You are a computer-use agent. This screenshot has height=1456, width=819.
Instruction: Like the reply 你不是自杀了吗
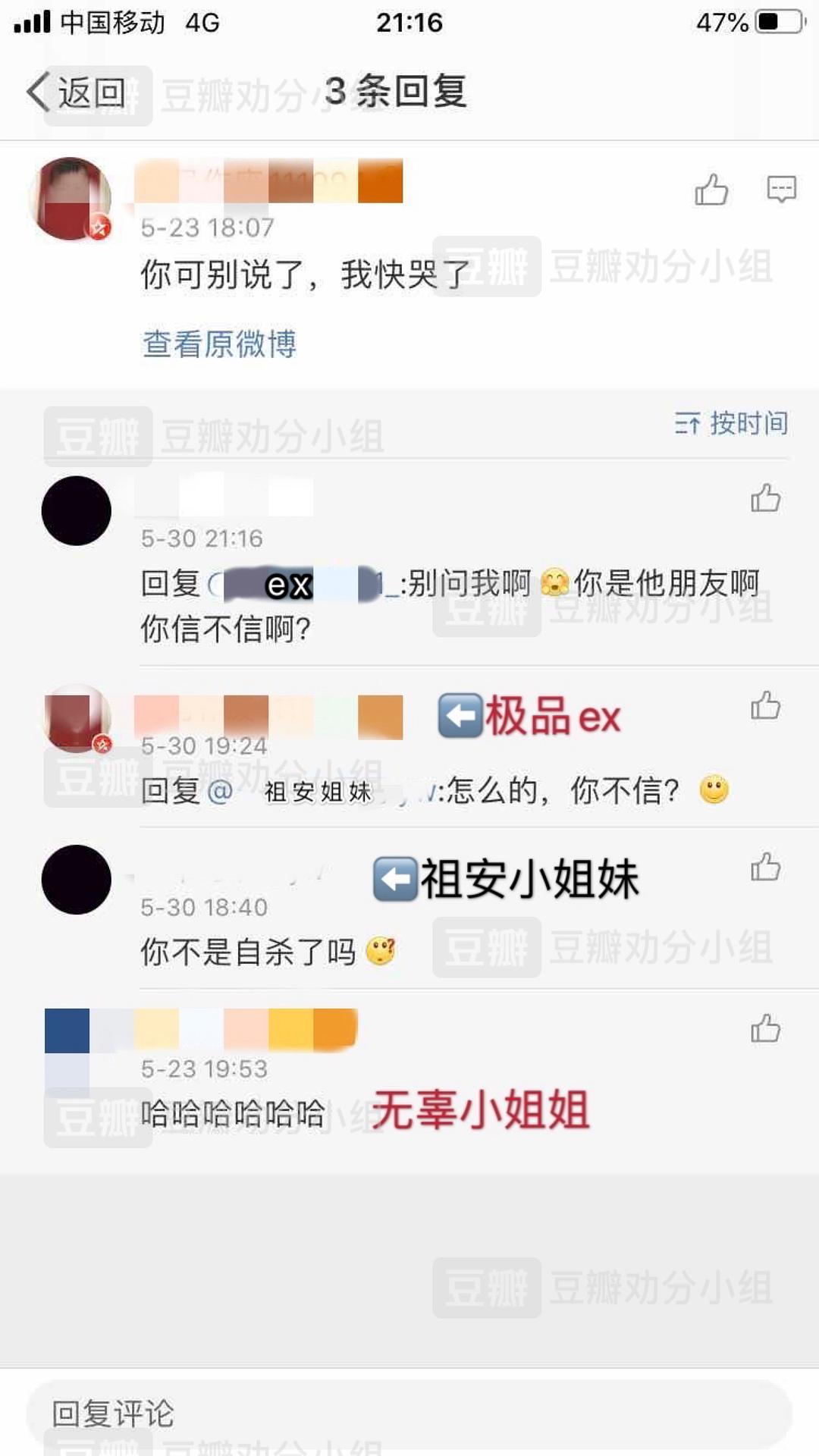pos(765,867)
